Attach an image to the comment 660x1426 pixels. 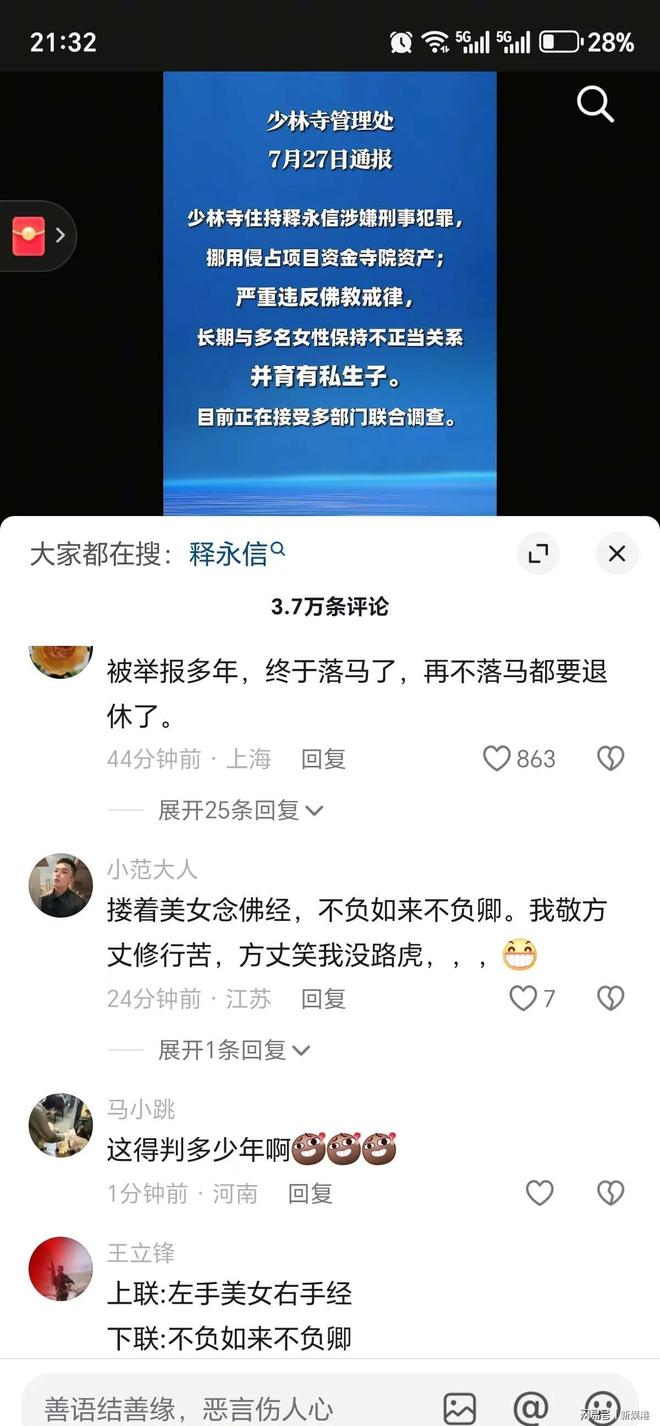coord(460,1407)
